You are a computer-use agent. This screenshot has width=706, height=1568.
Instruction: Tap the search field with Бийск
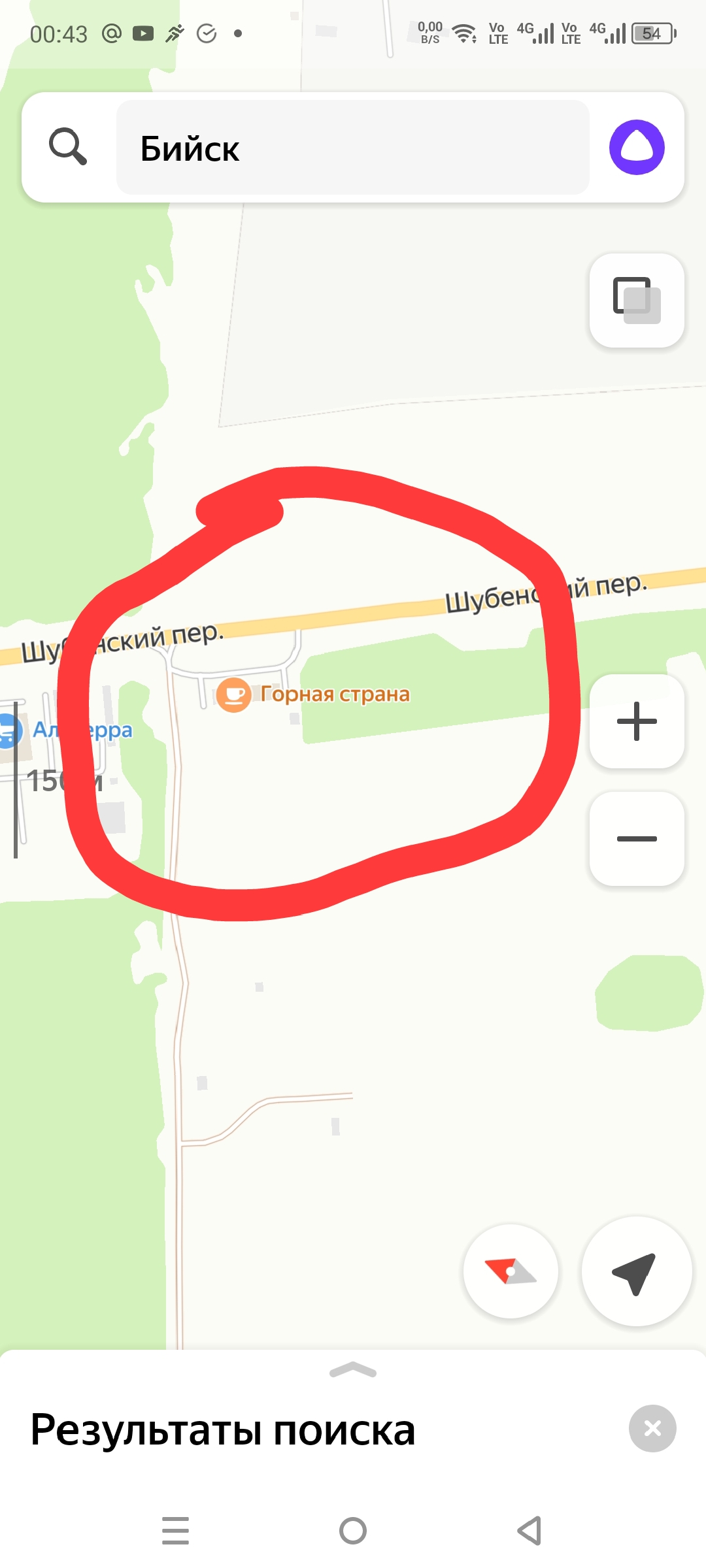tap(353, 148)
